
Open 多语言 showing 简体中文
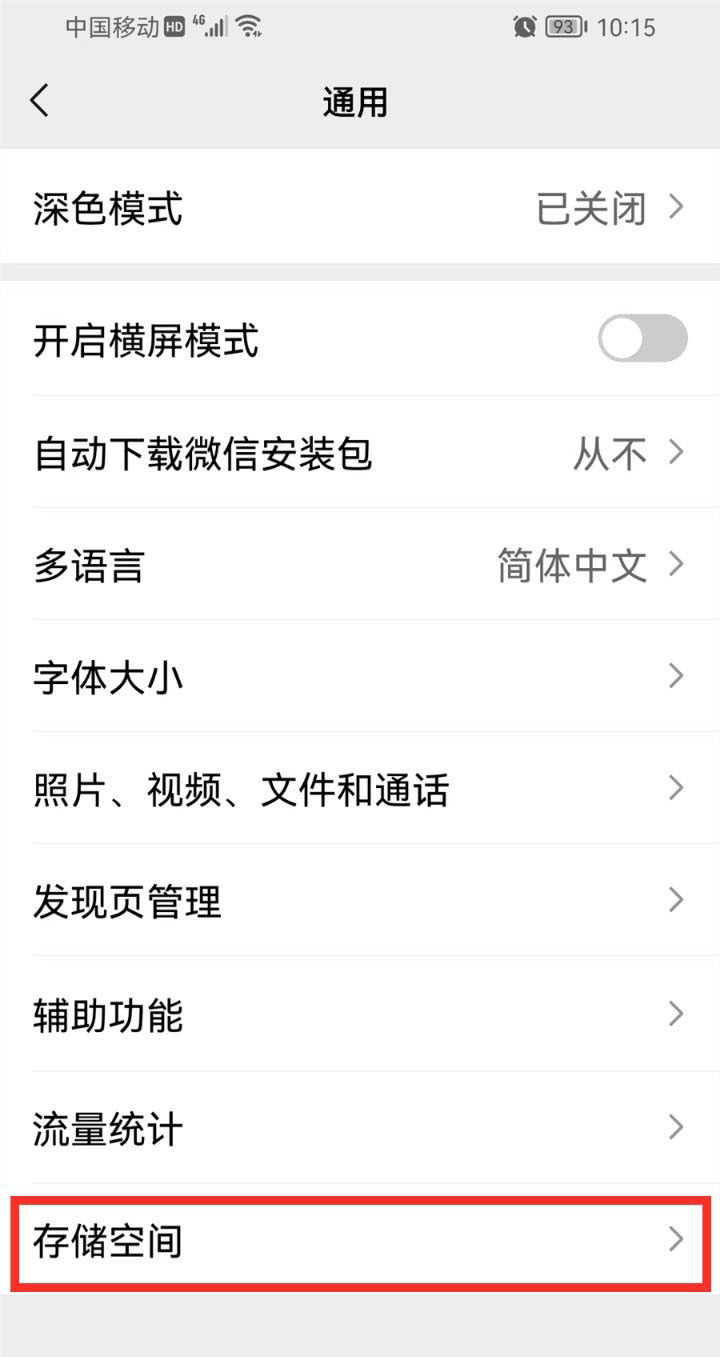(360, 564)
